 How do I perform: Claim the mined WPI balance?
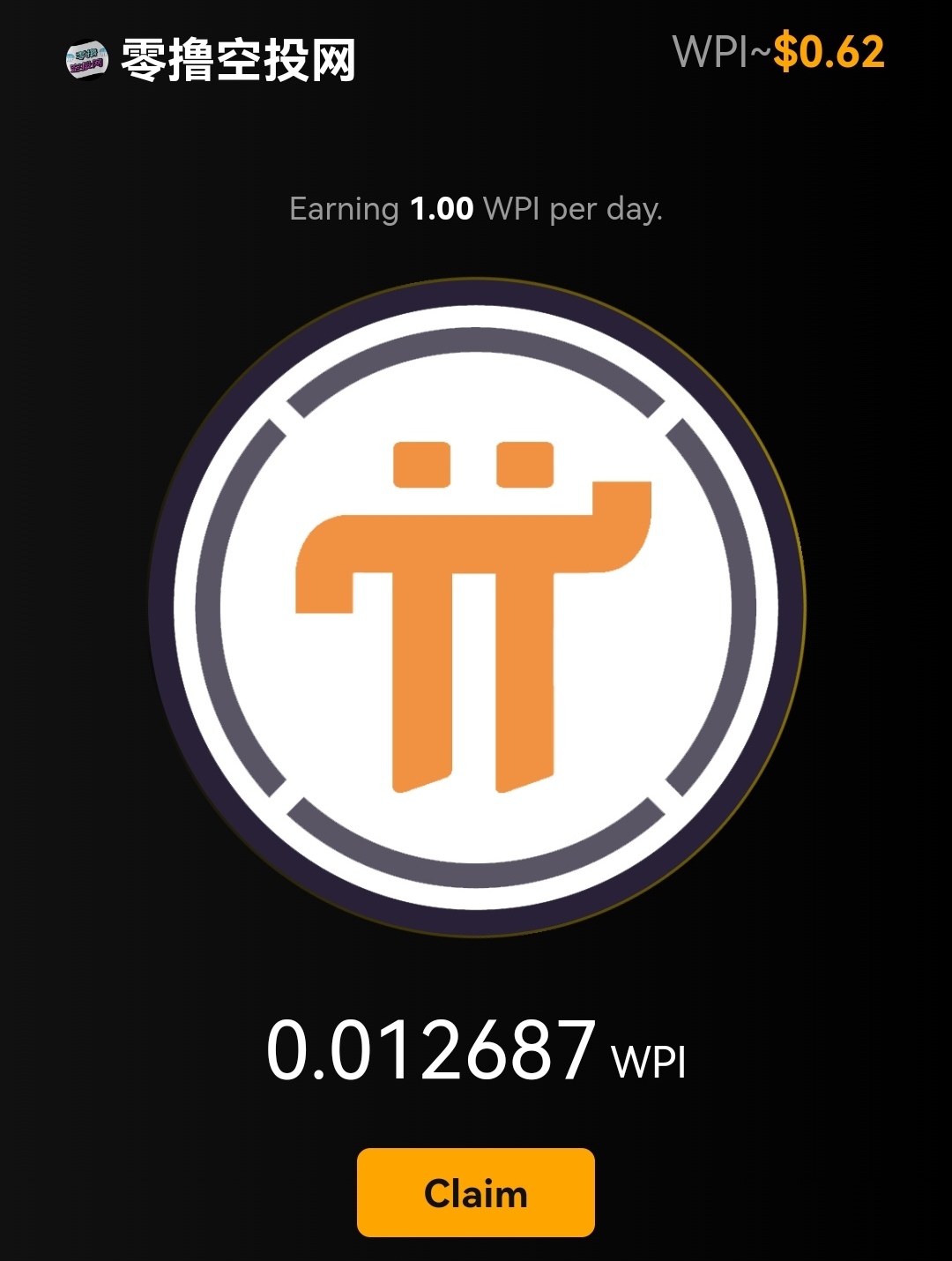pos(475,1192)
